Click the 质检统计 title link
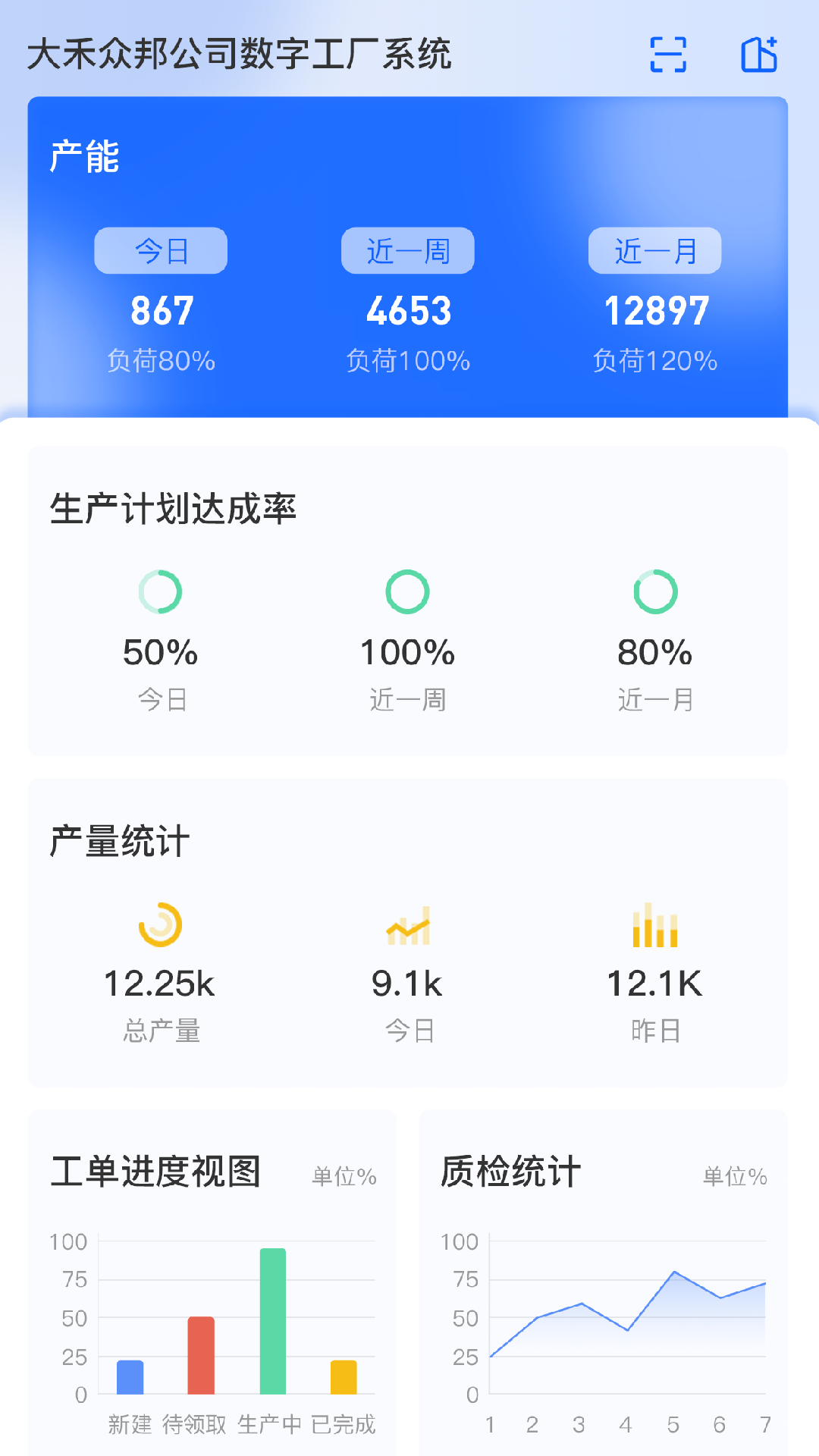819x1456 pixels. pos(510,1170)
